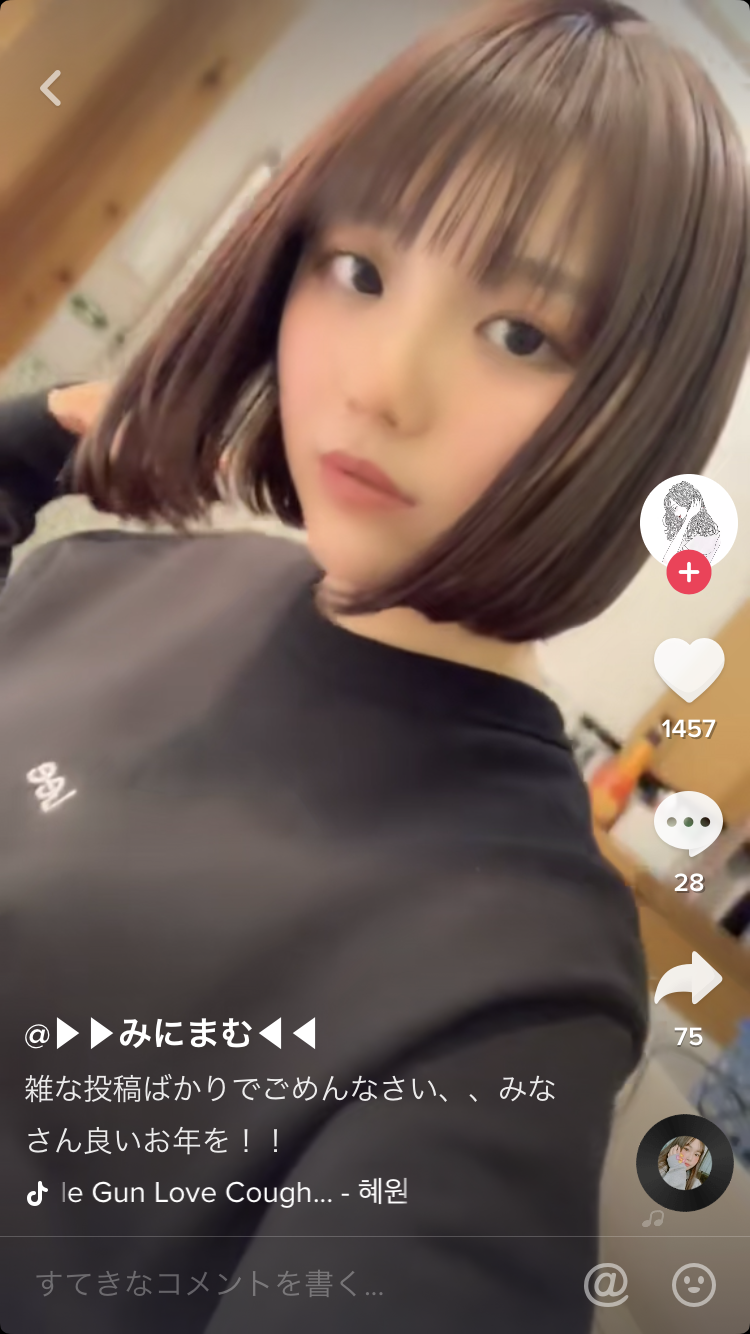
Task: Open the comments bubble
Action: (688, 823)
